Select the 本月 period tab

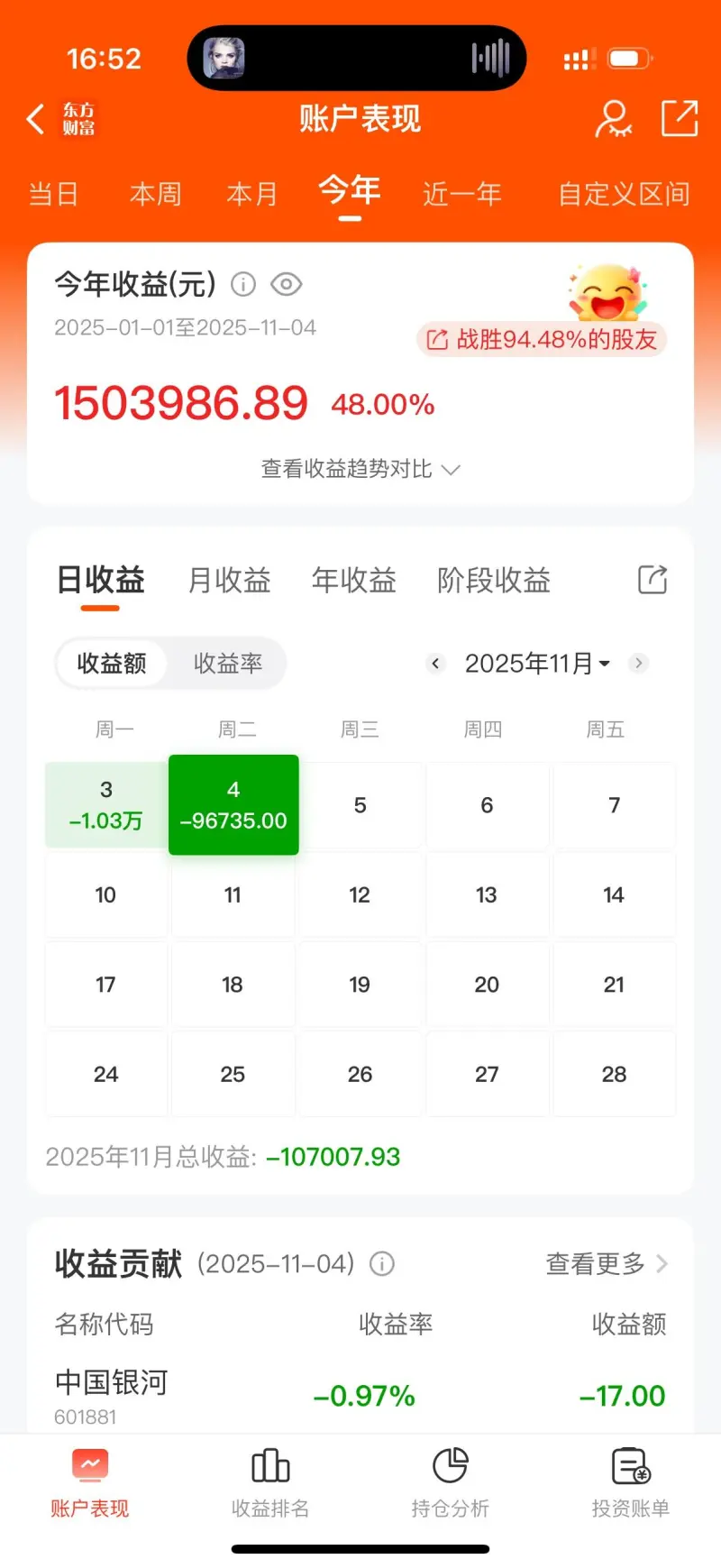(x=252, y=194)
